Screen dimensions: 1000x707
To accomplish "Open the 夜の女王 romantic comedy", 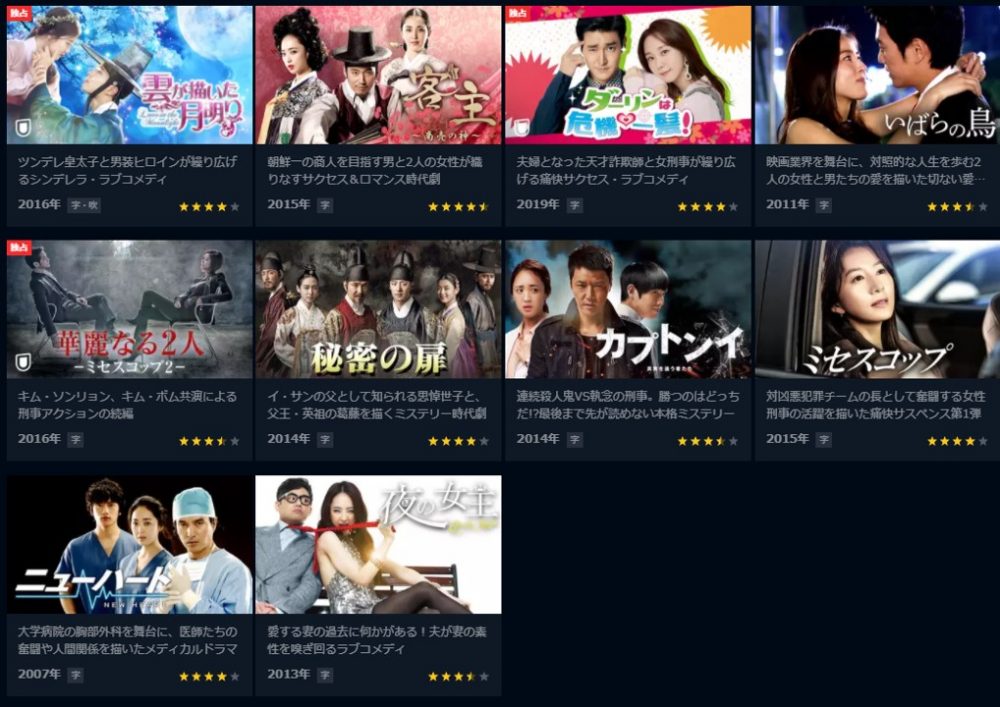I will point(378,545).
